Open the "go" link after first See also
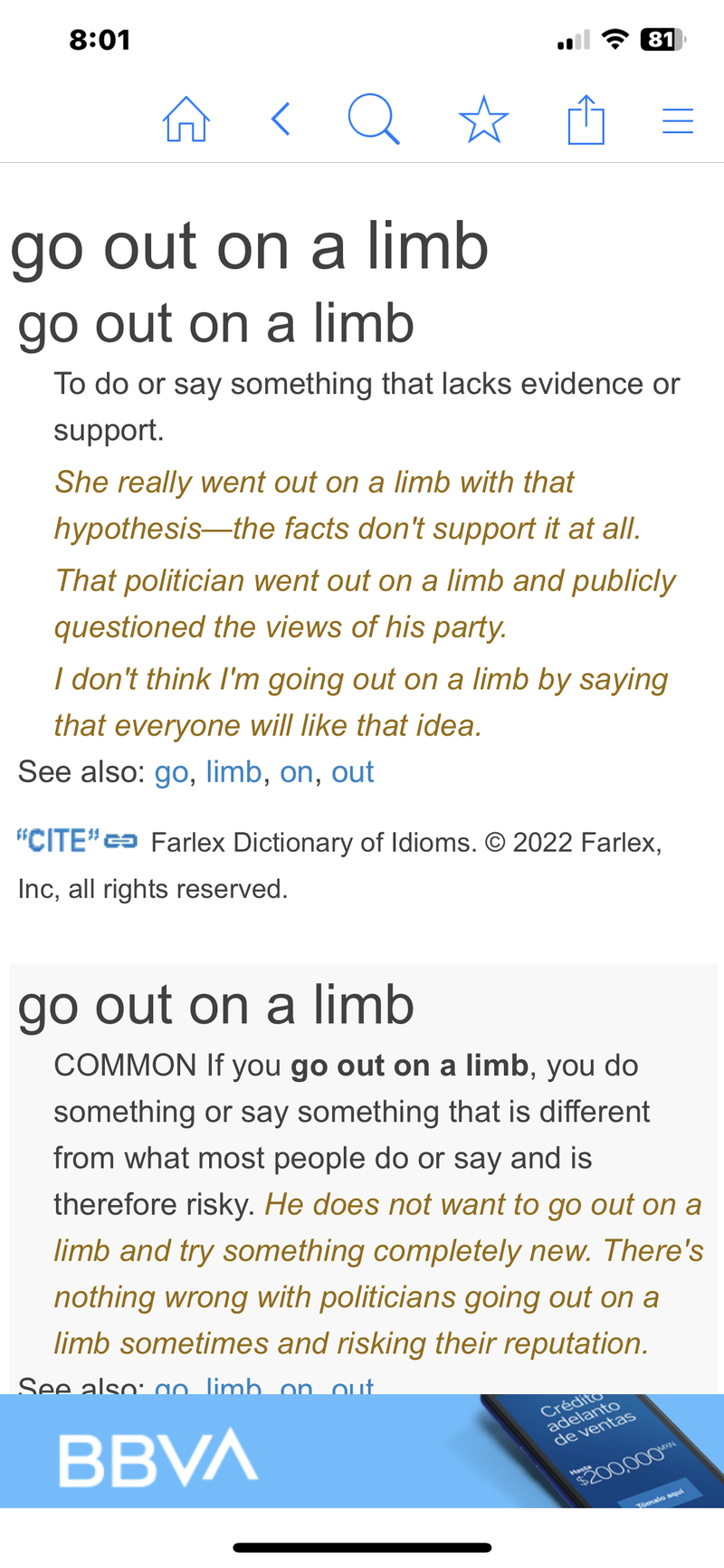 (x=171, y=772)
